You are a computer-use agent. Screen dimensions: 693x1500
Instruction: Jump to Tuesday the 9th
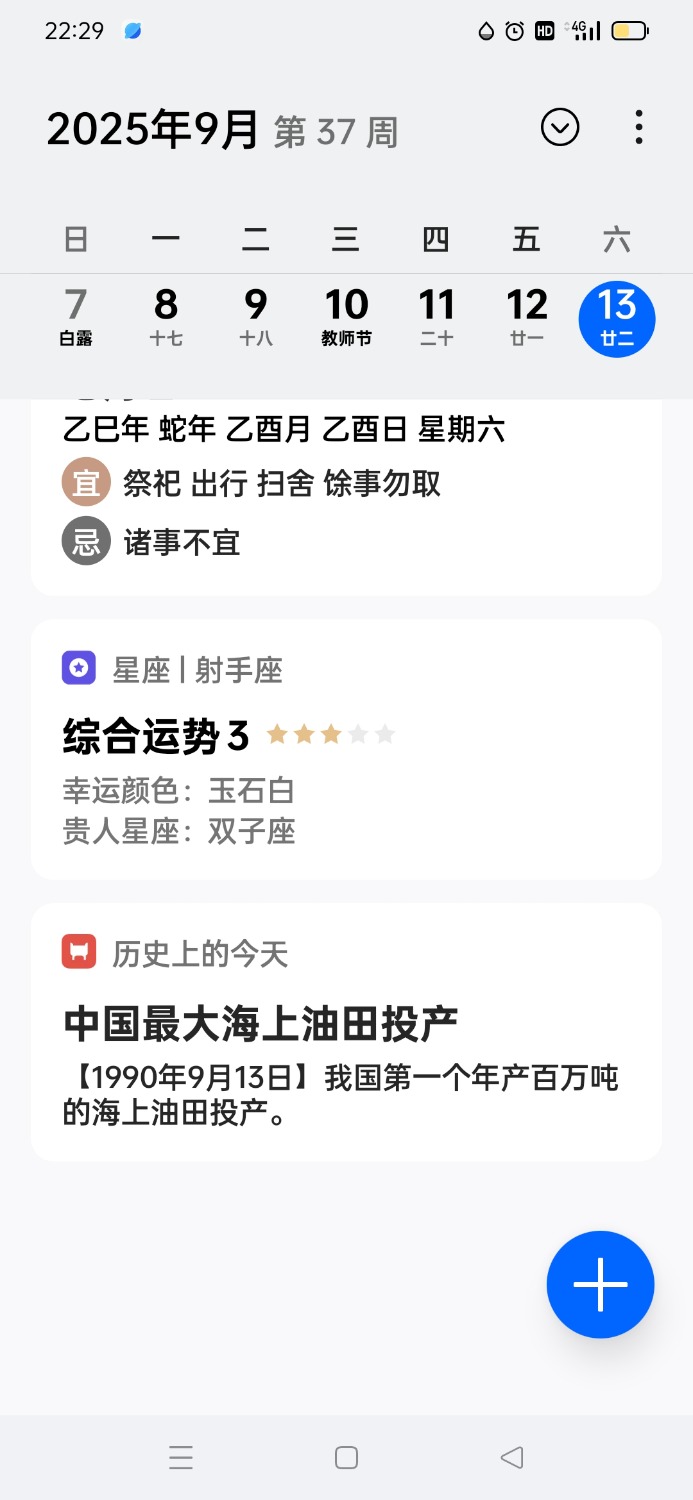tap(256, 317)
